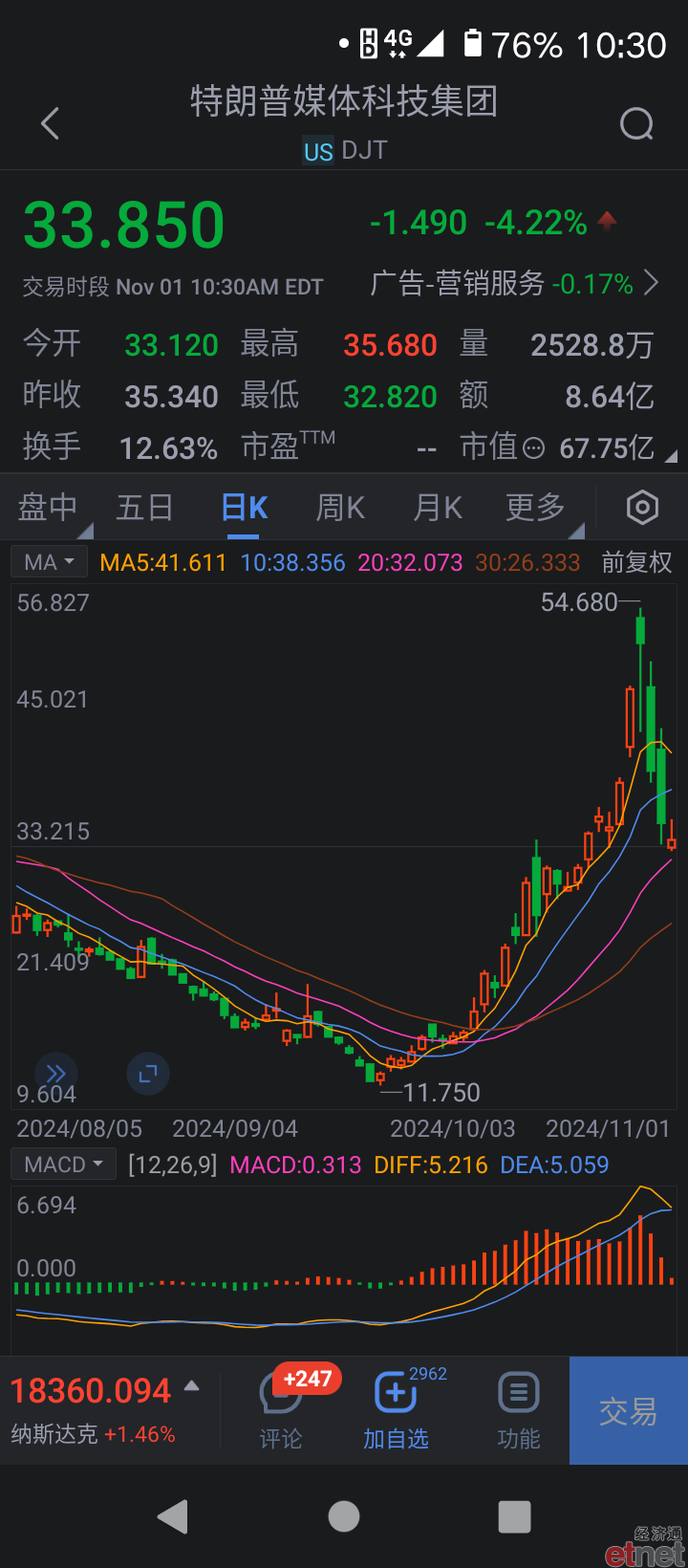Image resolution: width=688 pixels, height=1568 pixels.
Task: Switch to the 五日 chart tab
Action: [144, 508]
